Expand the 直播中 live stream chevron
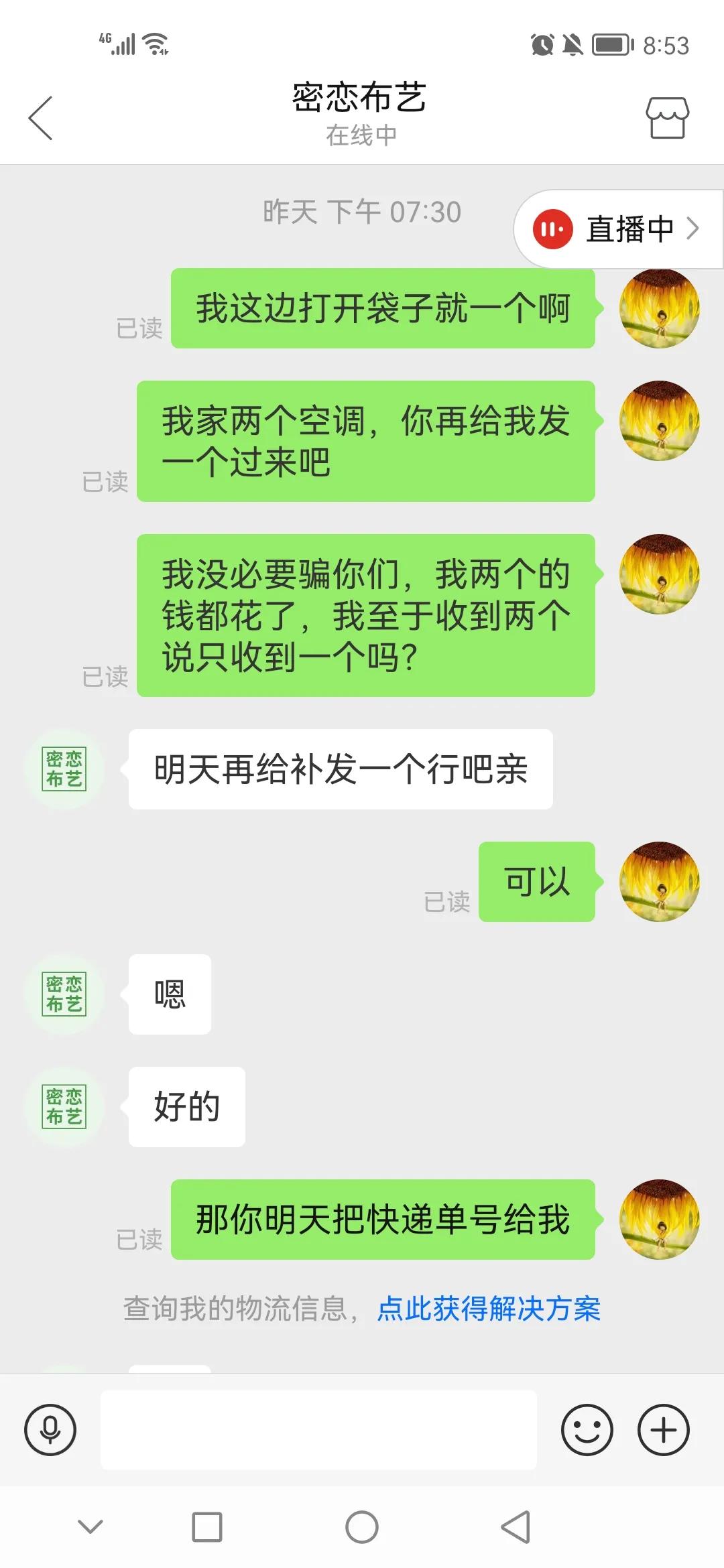724x1568 pixels. tap(695, 228)
